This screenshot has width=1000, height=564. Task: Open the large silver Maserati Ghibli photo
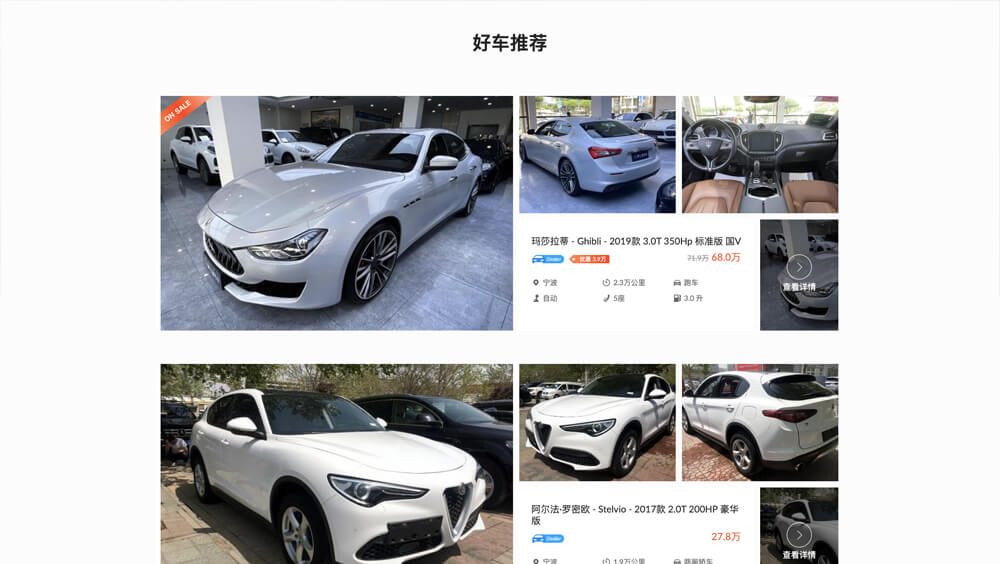(x=336, y=213)
